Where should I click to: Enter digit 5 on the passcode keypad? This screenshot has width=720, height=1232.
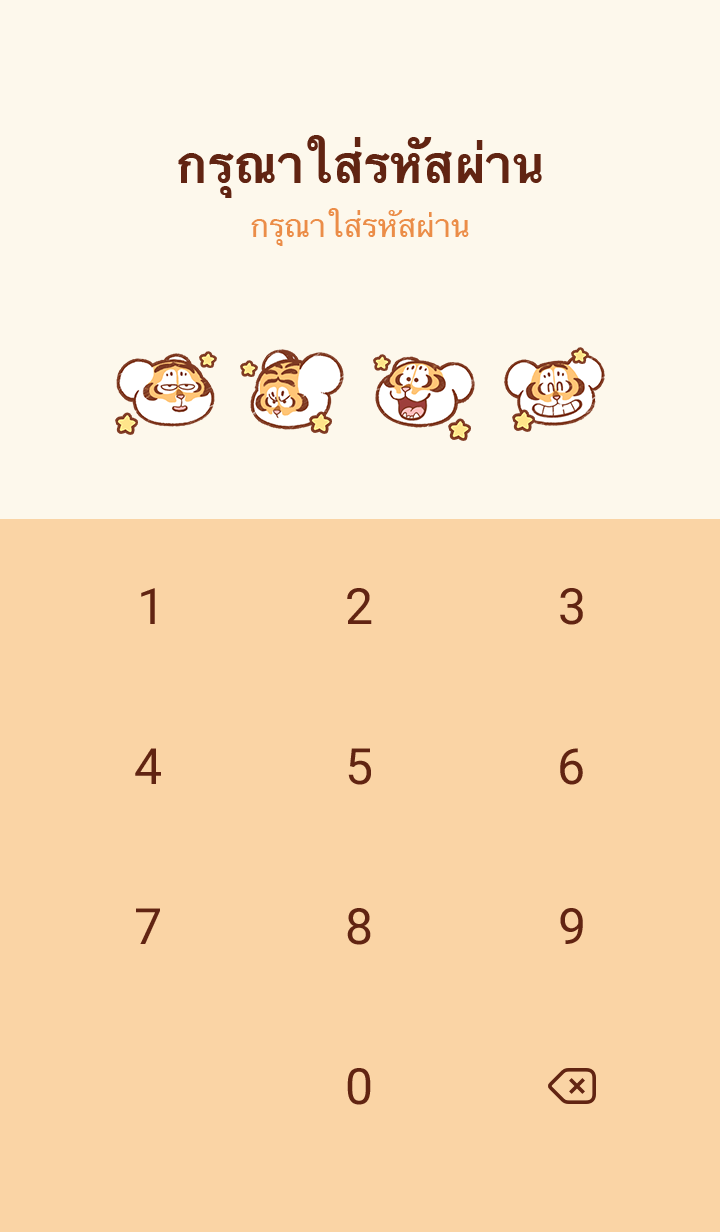pos(359,767)
